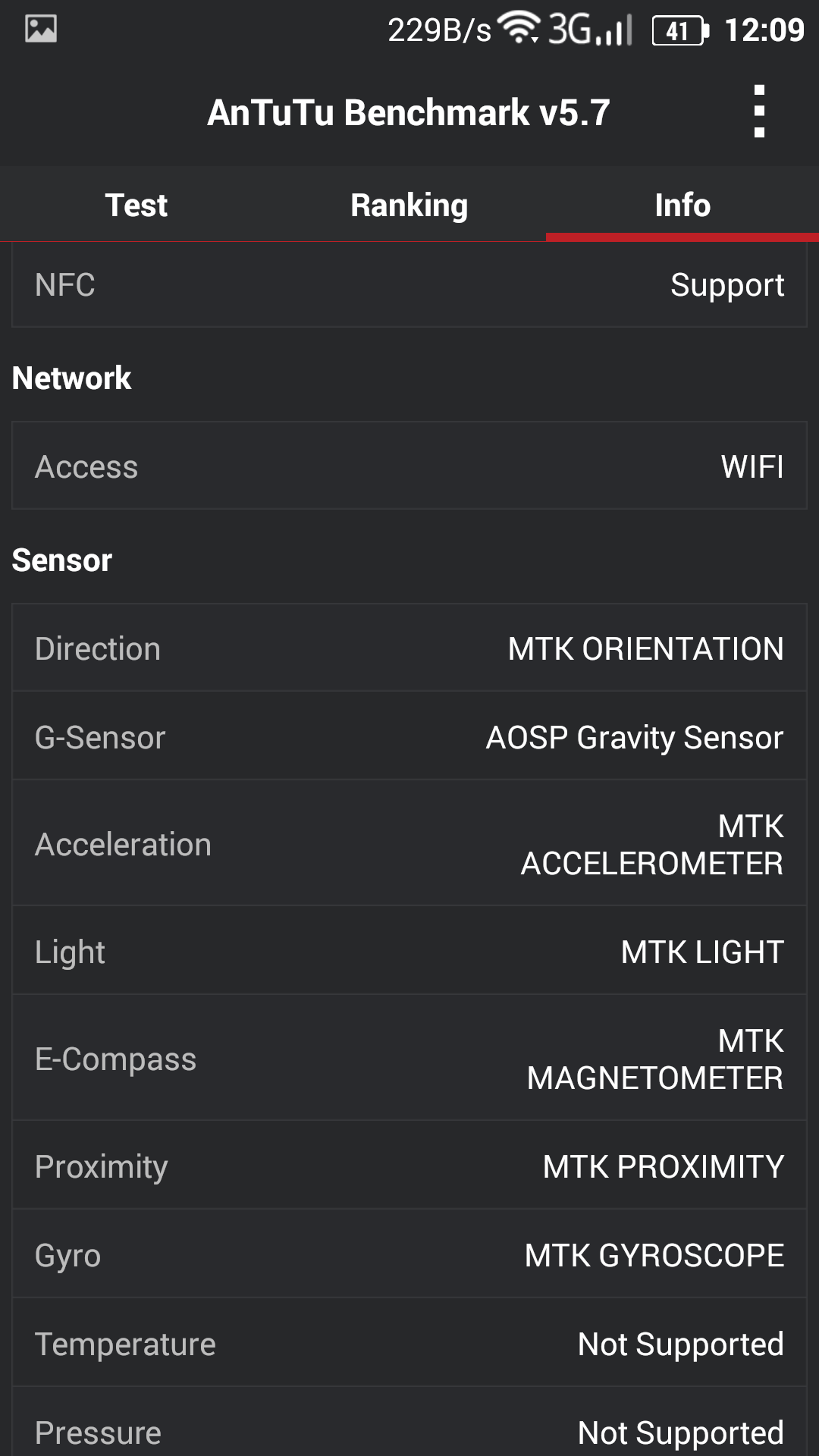
Task: Switch to the Test tab
Action: click(136, 205)
